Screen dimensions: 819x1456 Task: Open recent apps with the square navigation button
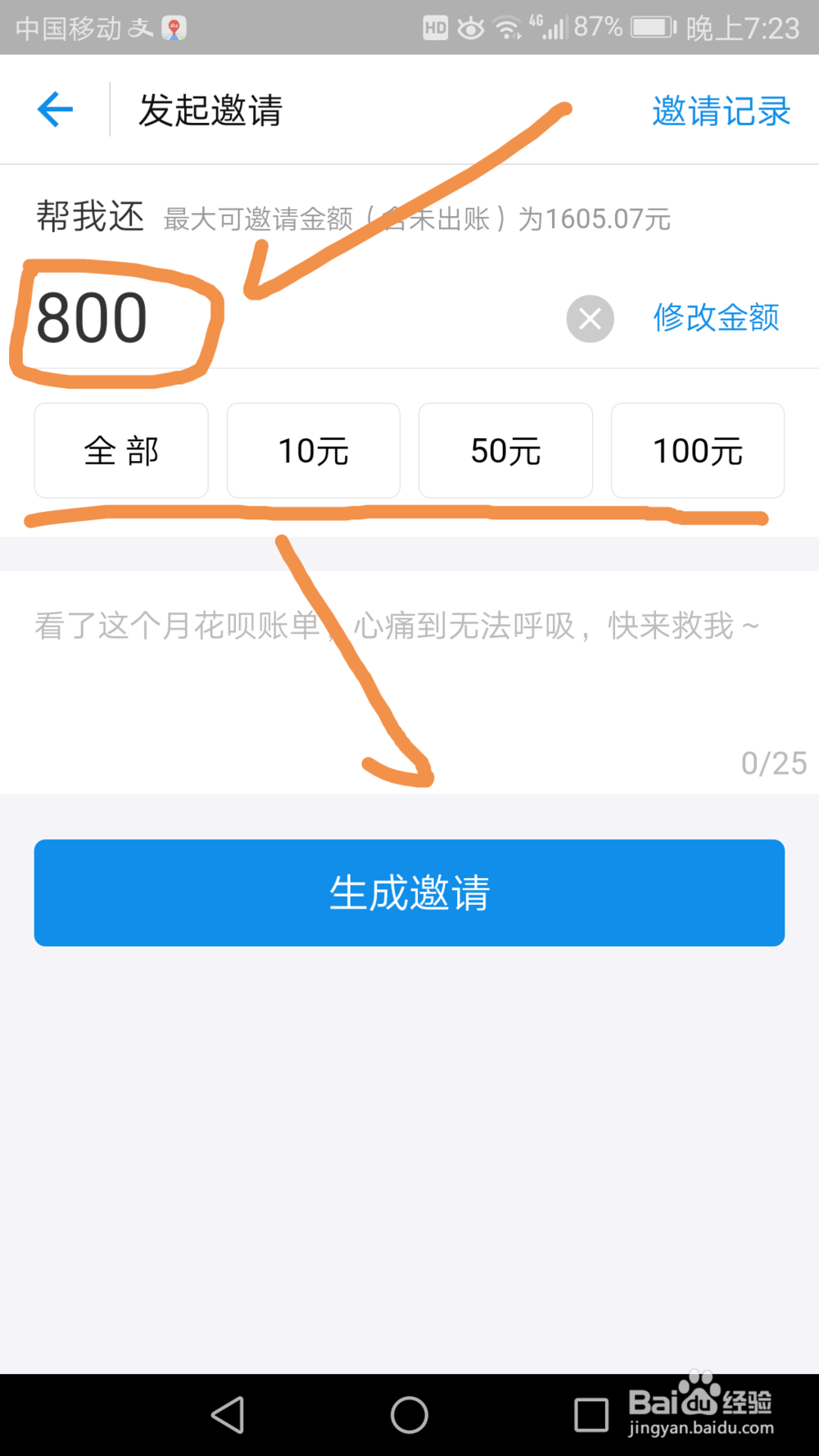tap(591, 1414)
